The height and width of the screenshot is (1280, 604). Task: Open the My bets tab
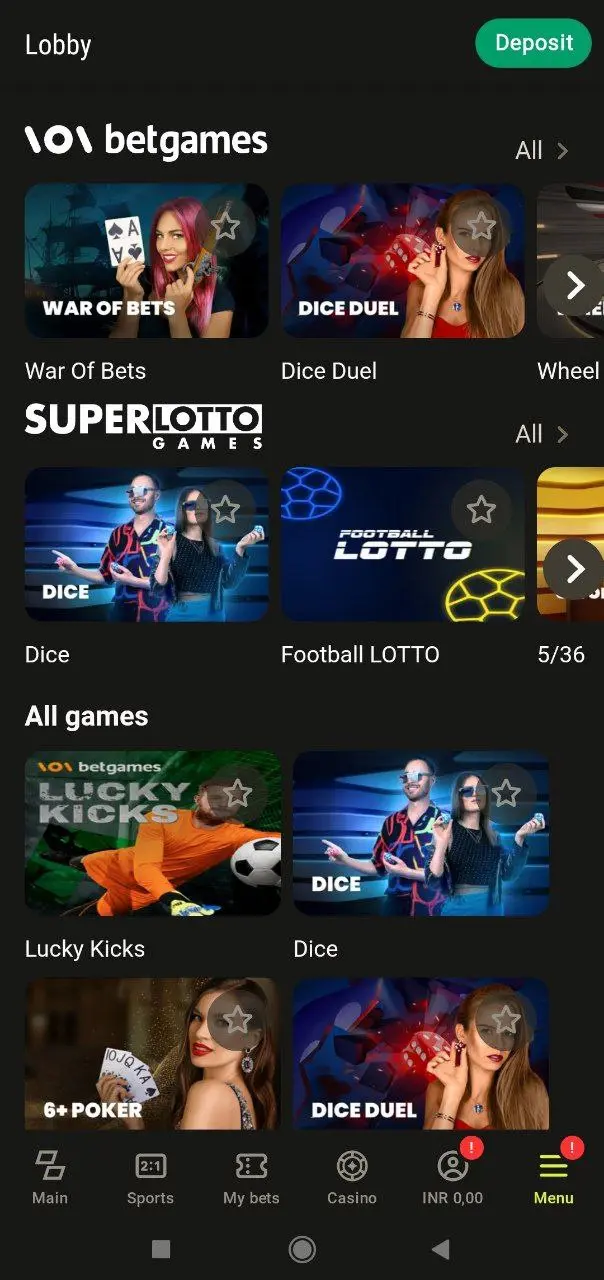(x=251, y=1177)
